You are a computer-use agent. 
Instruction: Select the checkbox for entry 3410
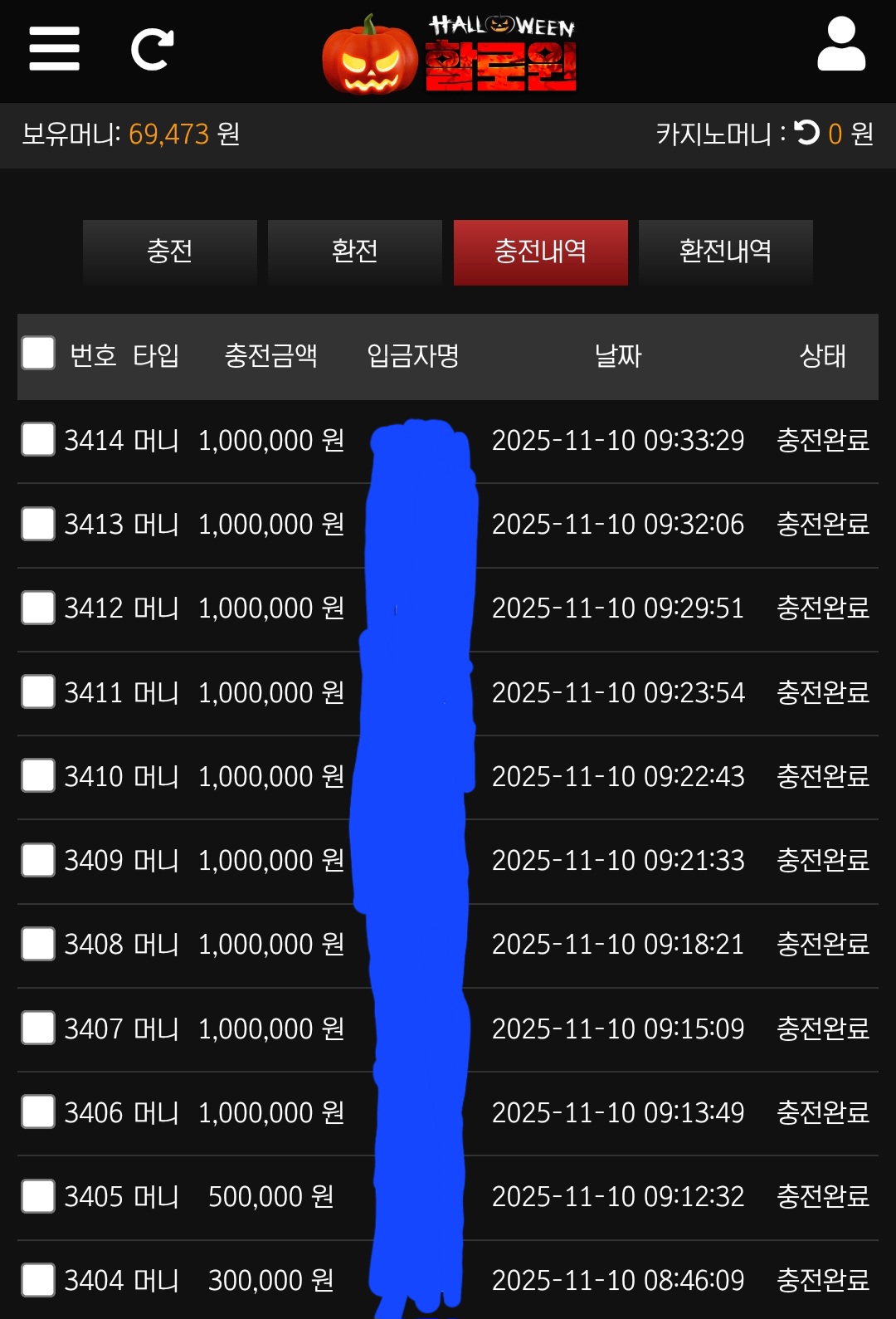[x=38, y=775]
